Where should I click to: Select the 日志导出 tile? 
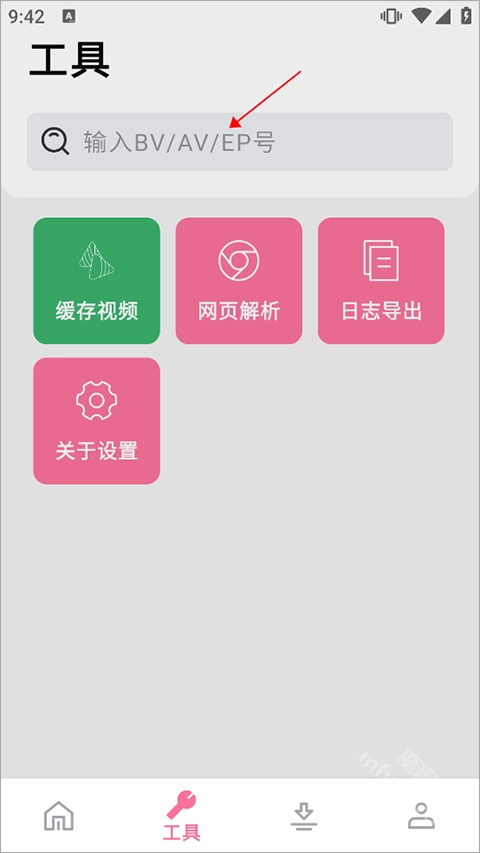pos(381,281)
